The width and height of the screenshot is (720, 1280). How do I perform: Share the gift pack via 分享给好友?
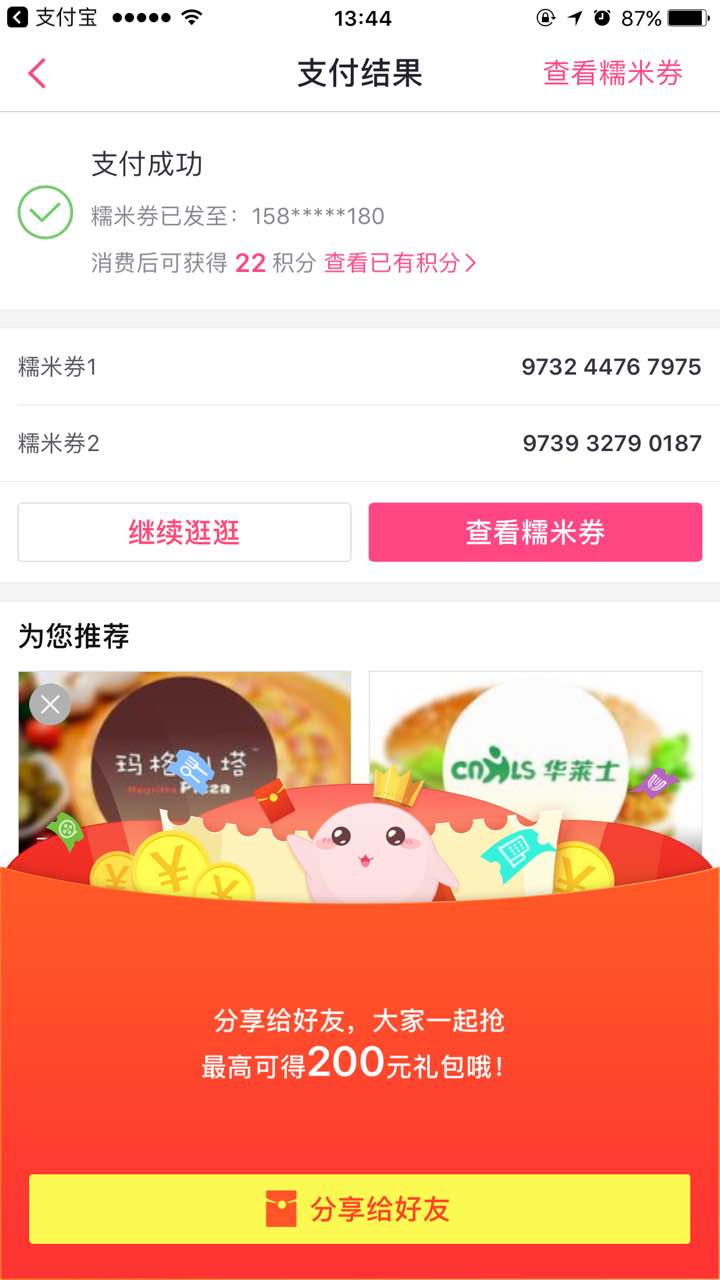[x=360, y=1209]
